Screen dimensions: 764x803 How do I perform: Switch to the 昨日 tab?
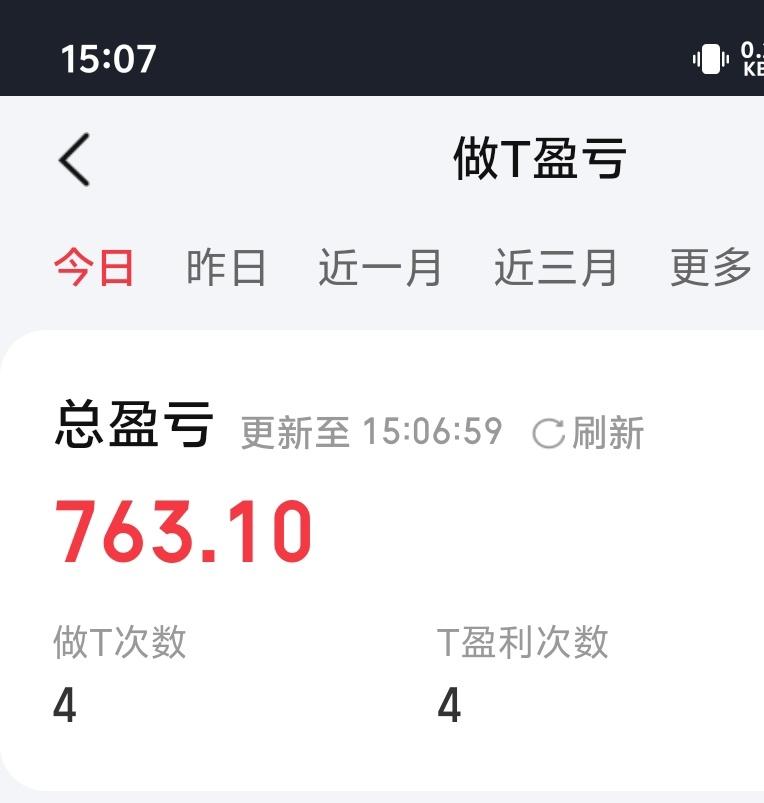point(225,265)
